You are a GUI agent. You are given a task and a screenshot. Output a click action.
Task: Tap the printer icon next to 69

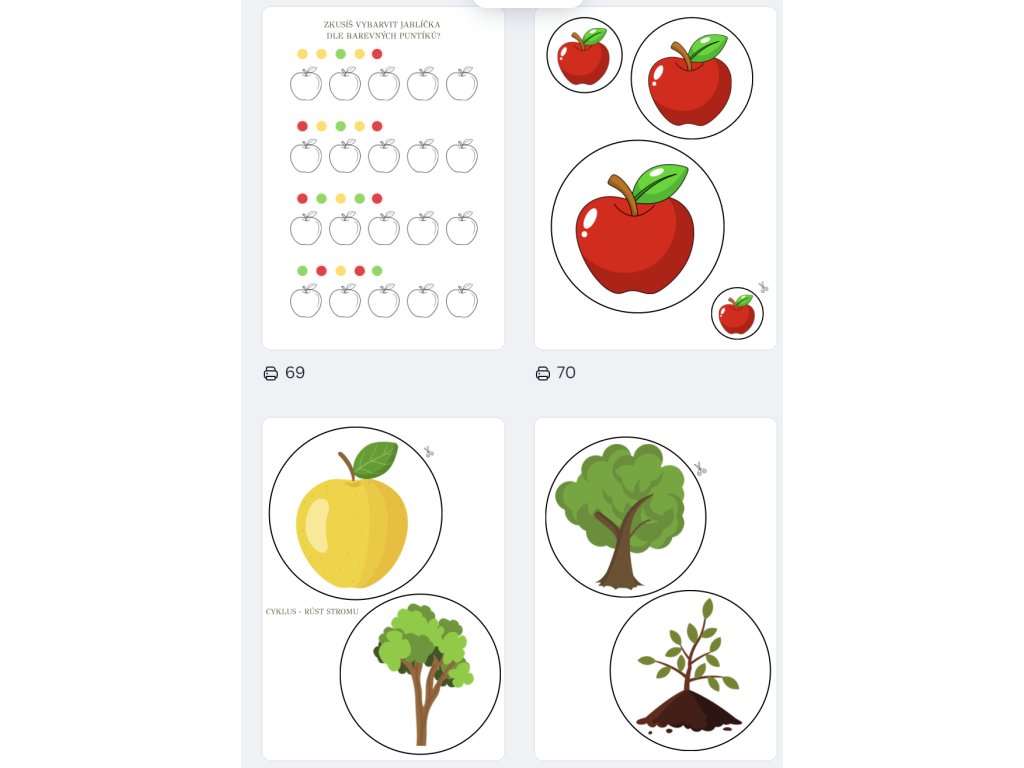coord(270,374)
